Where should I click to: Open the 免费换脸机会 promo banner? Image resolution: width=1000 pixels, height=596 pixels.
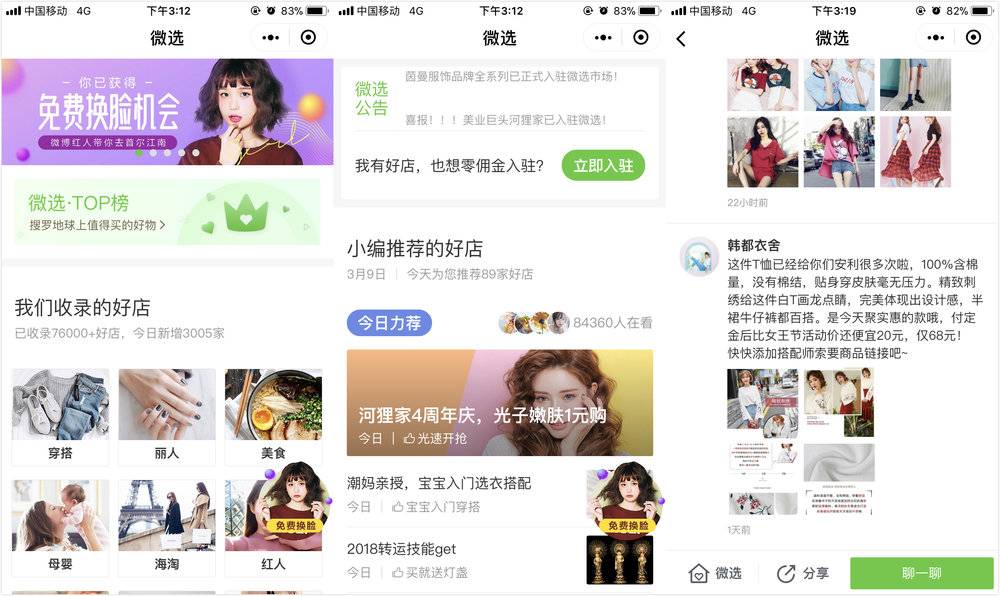[x=166, y=111]
